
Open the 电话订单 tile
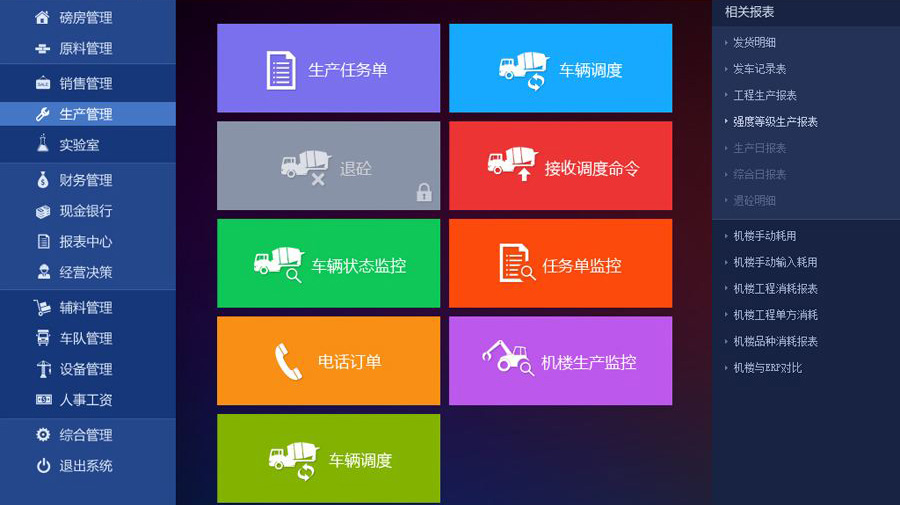[328, 361]
